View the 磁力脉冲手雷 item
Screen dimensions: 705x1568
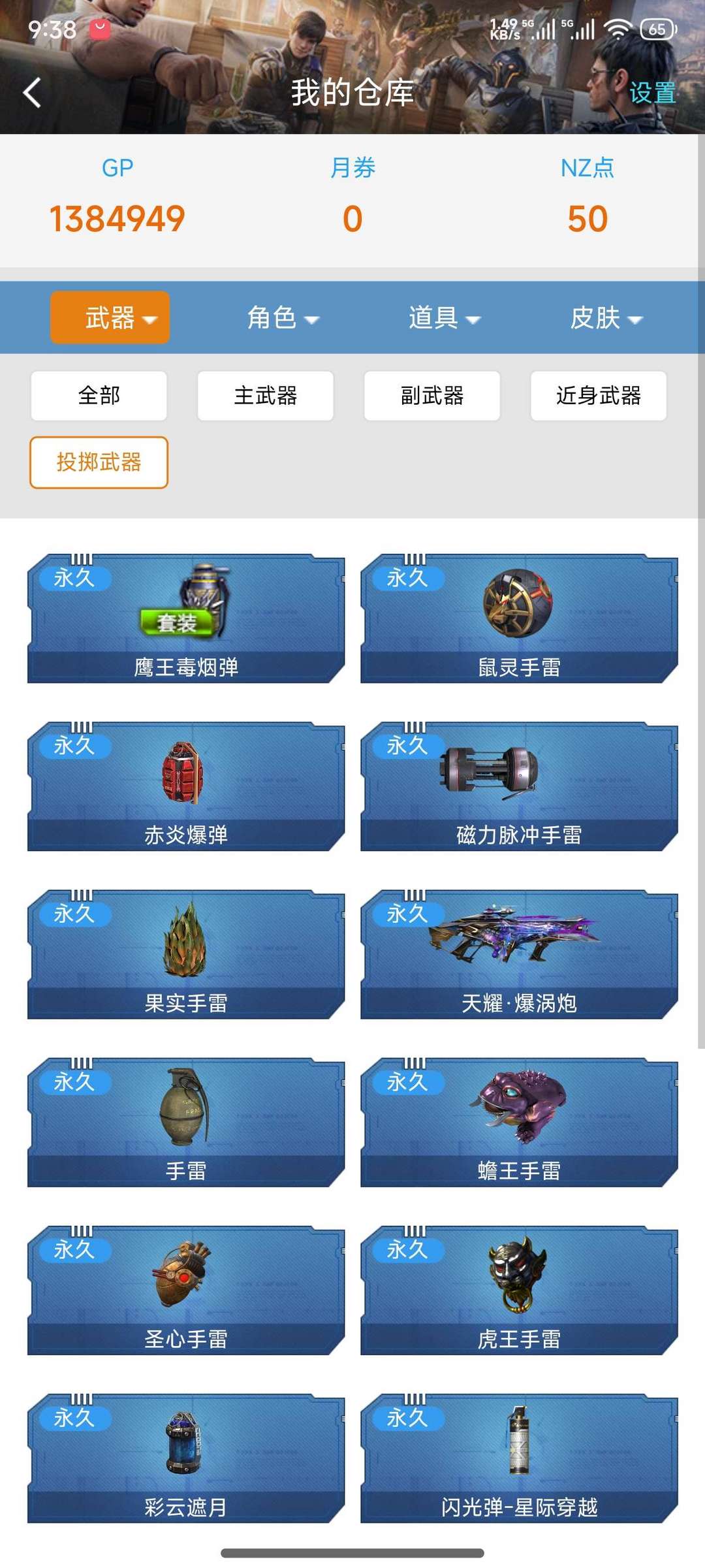click(x=519, y=786)
